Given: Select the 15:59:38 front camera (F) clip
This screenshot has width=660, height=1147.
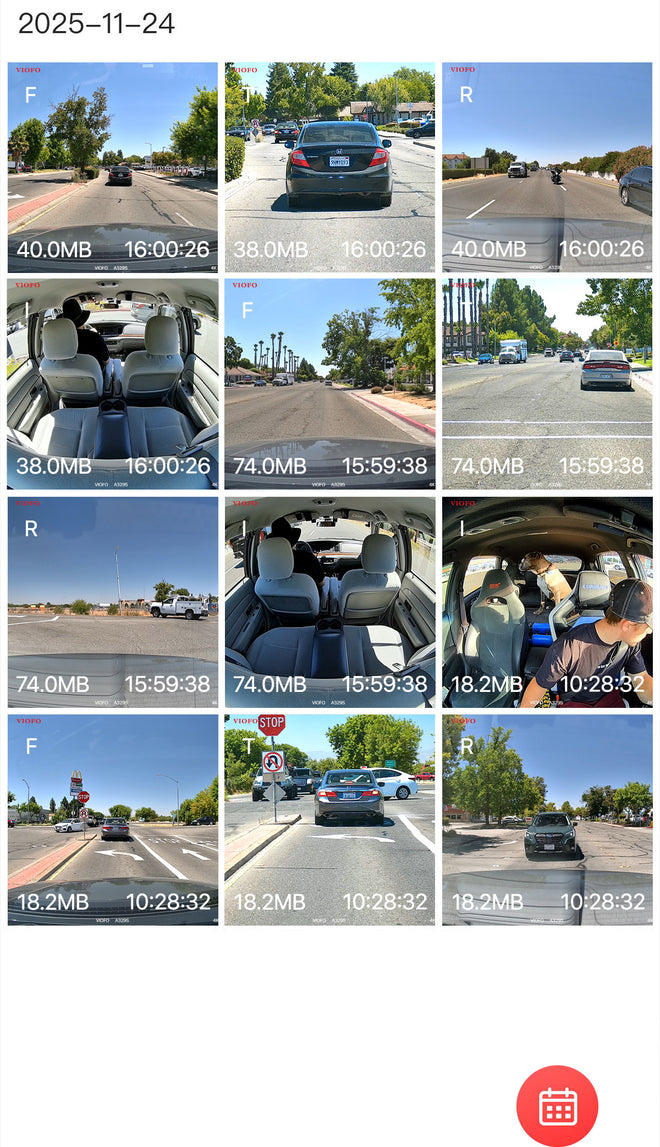Looking at the screenshot, I should pyautogui.click(x=330, y=384).
